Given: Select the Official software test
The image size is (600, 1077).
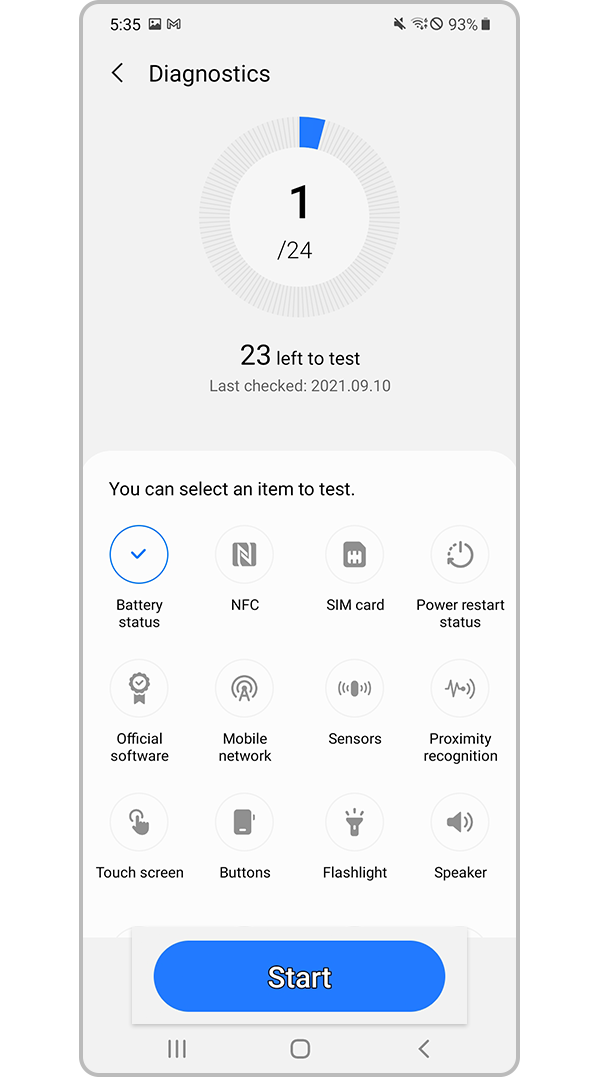Looking at the screenshot, I should [139, 688].
